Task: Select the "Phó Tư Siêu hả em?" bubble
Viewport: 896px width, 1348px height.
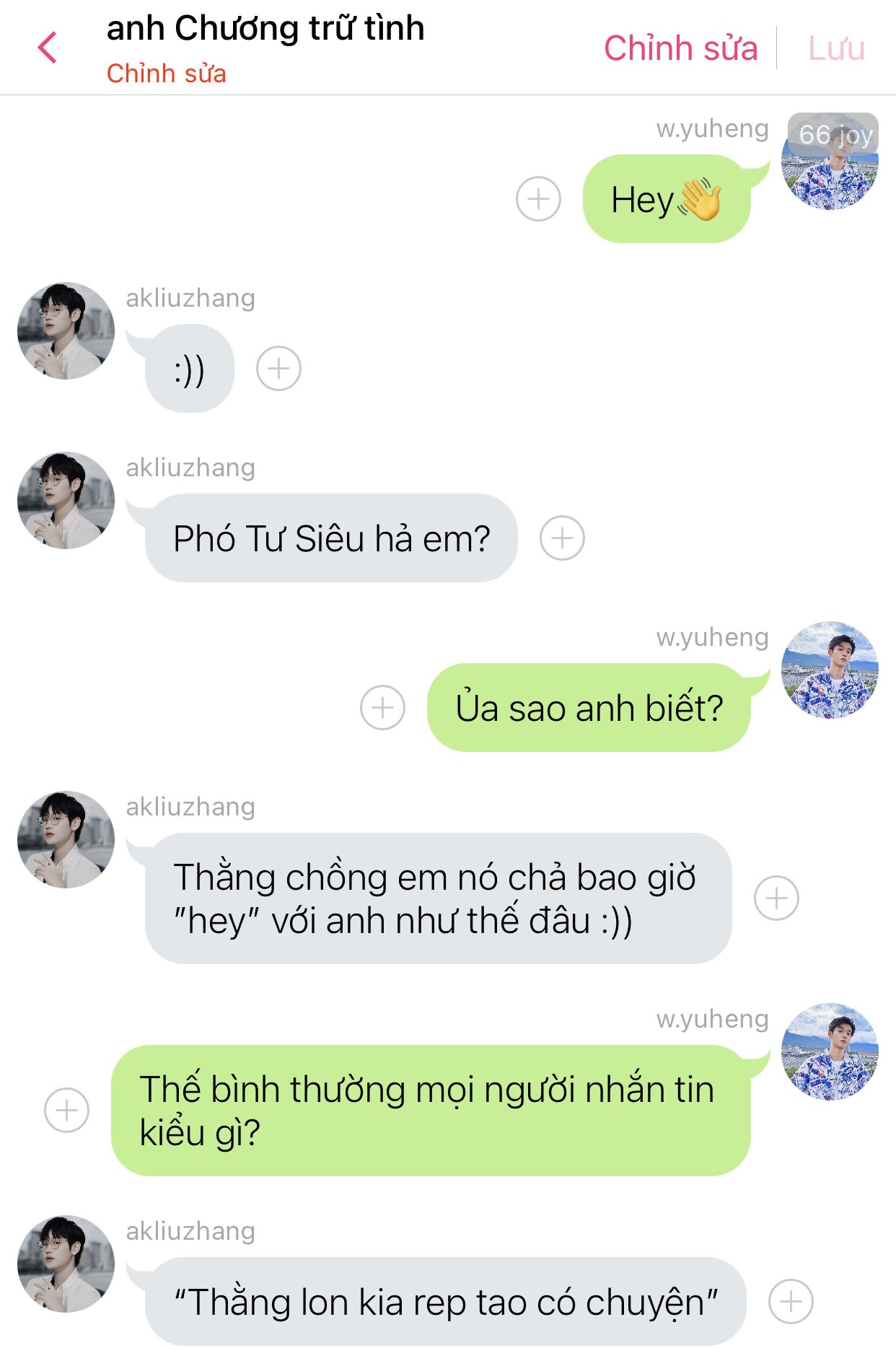Action: coord(331,538)
